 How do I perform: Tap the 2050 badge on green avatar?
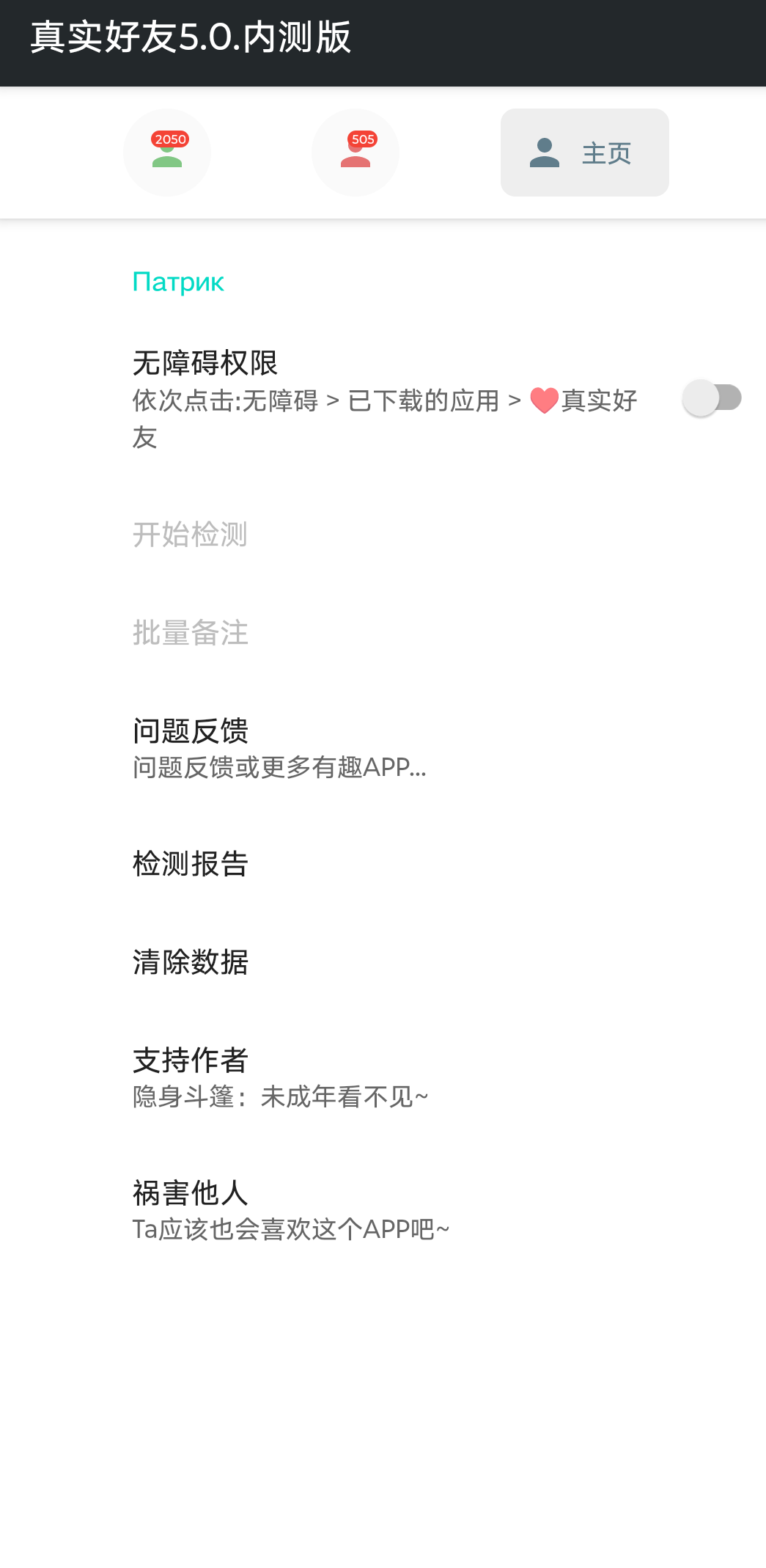[169, 138]
